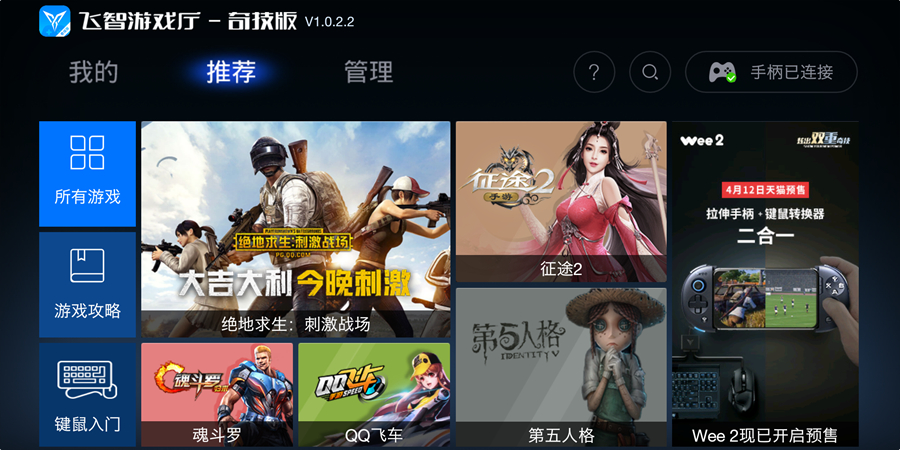Open the 第五人格 game card

click(x=561, y=367)
